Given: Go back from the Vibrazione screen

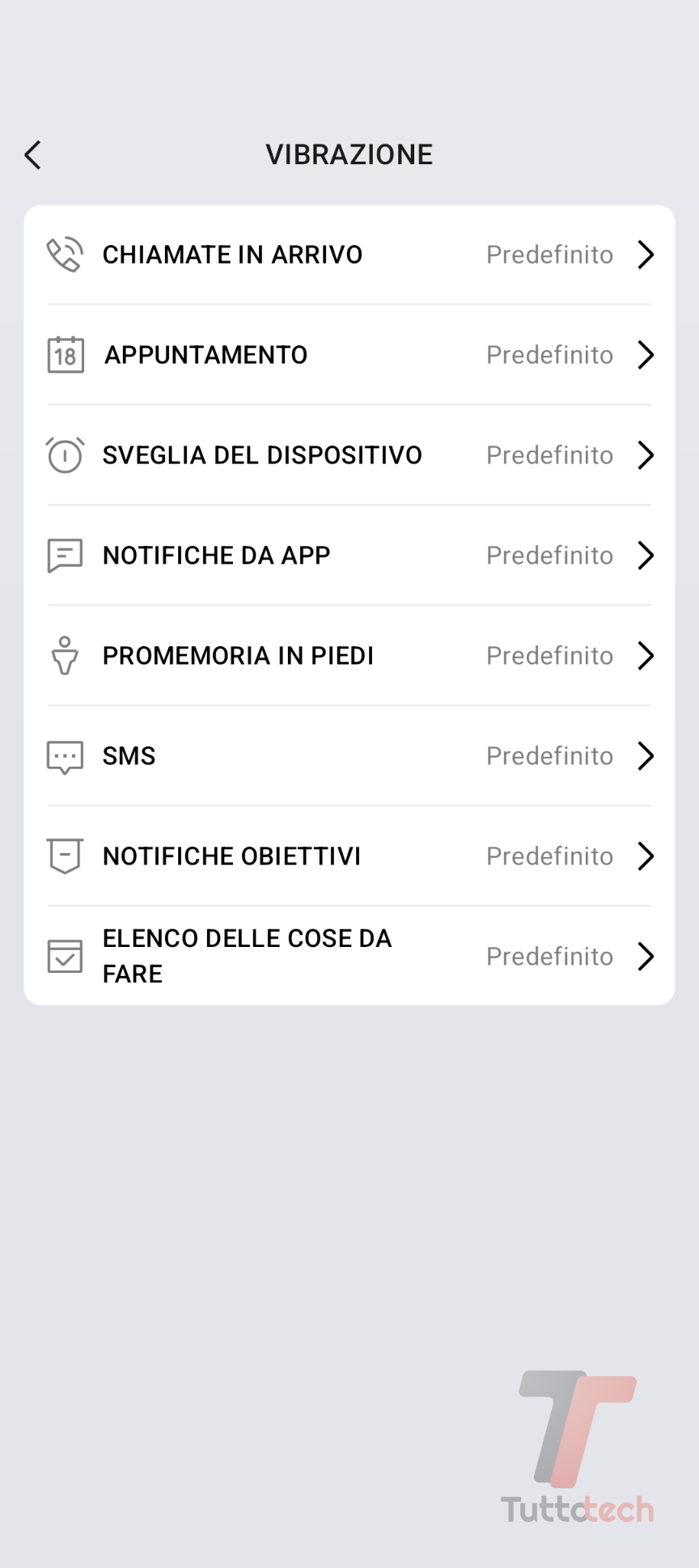Looking at the screenshot, I should [x=33, y=154].
